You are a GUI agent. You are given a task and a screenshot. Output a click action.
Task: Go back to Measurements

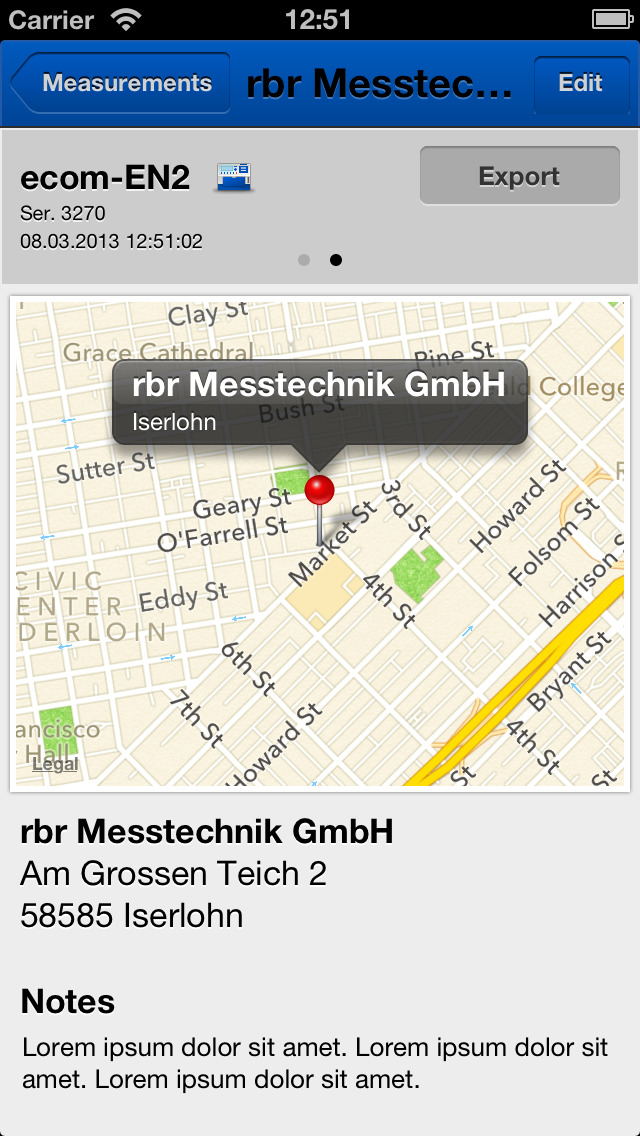coord(120,83)
